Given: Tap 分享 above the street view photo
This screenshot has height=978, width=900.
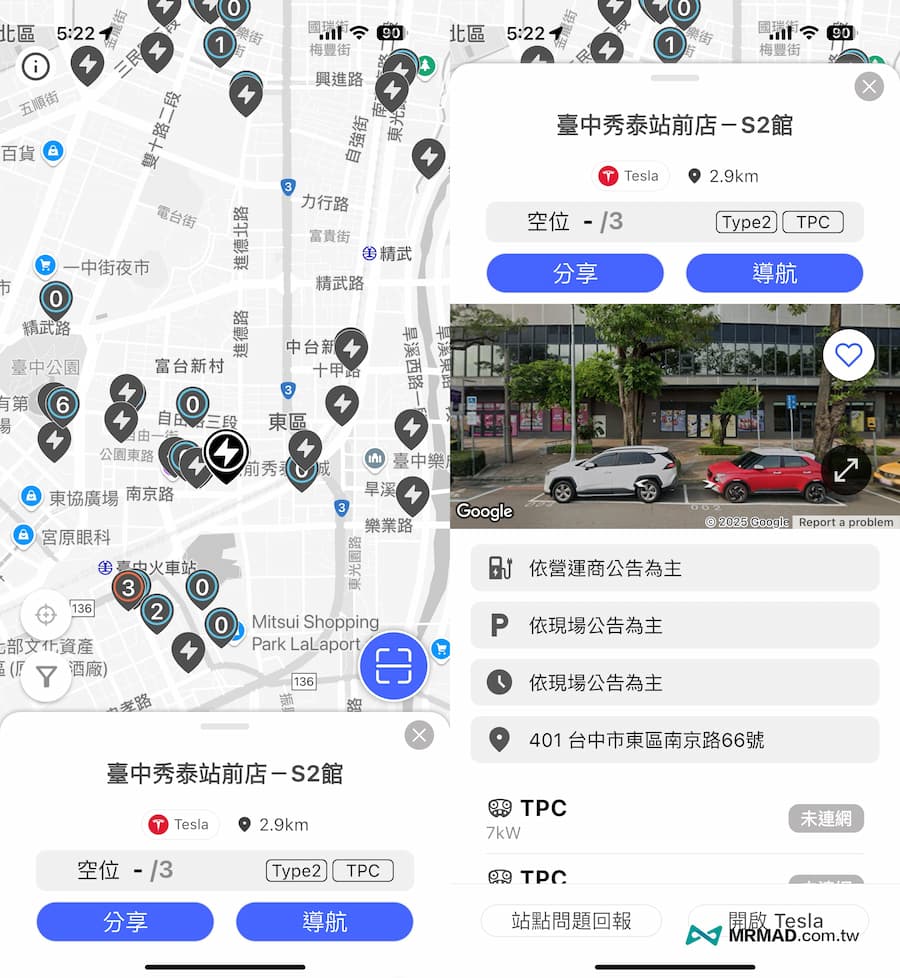Looking at the screenshot, I should (x=575, y=273).
